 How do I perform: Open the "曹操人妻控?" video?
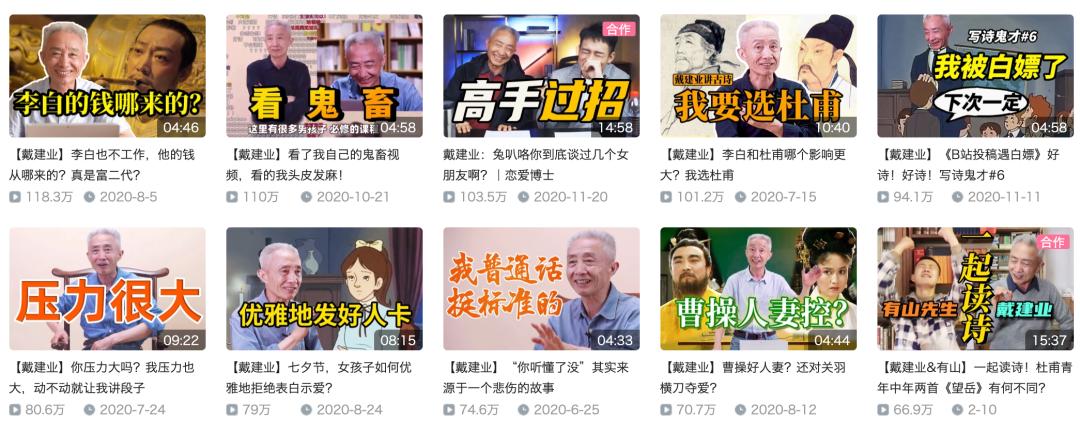(758, 288)
